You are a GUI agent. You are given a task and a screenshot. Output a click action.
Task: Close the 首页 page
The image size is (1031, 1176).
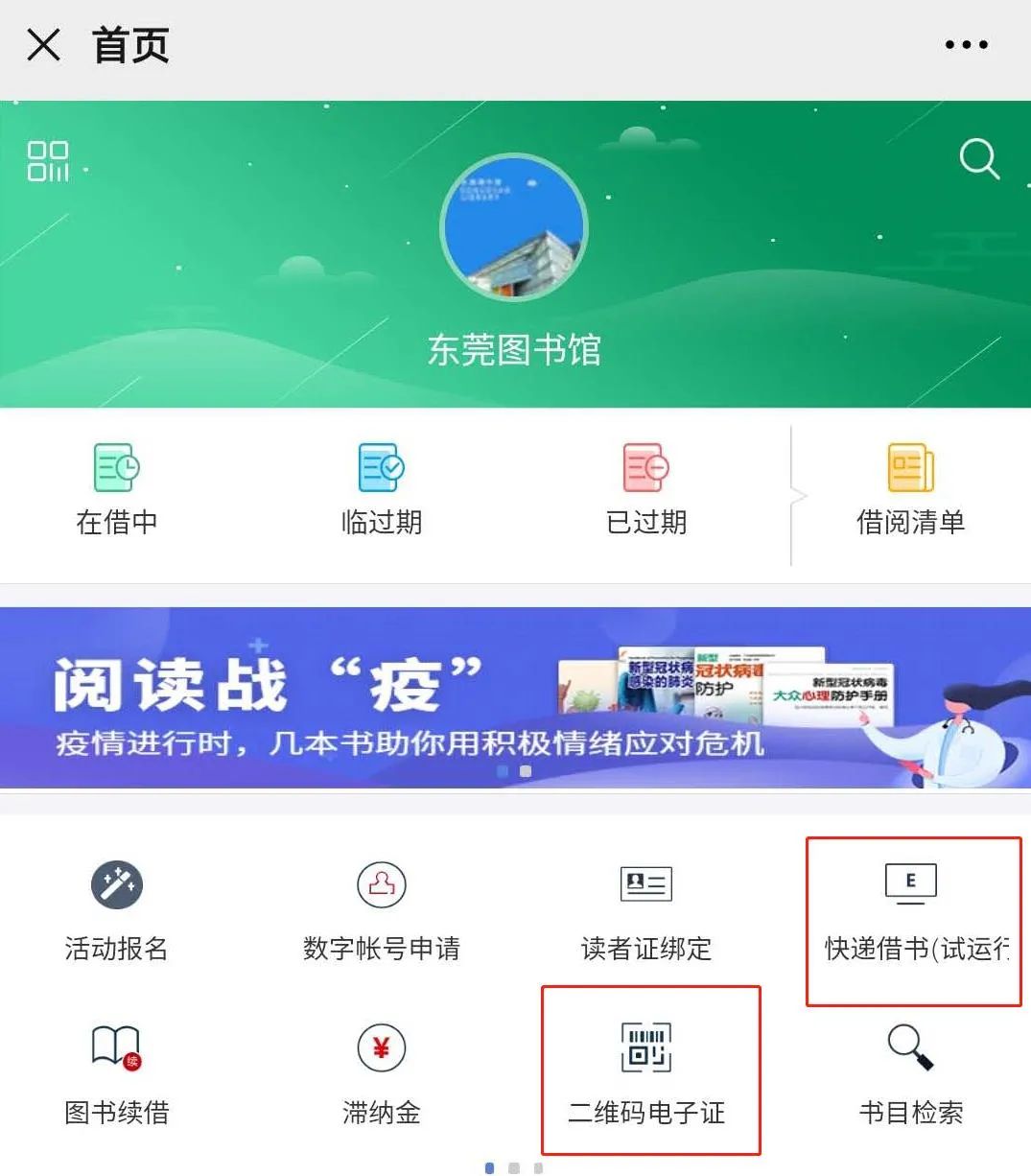click(43, 45)
